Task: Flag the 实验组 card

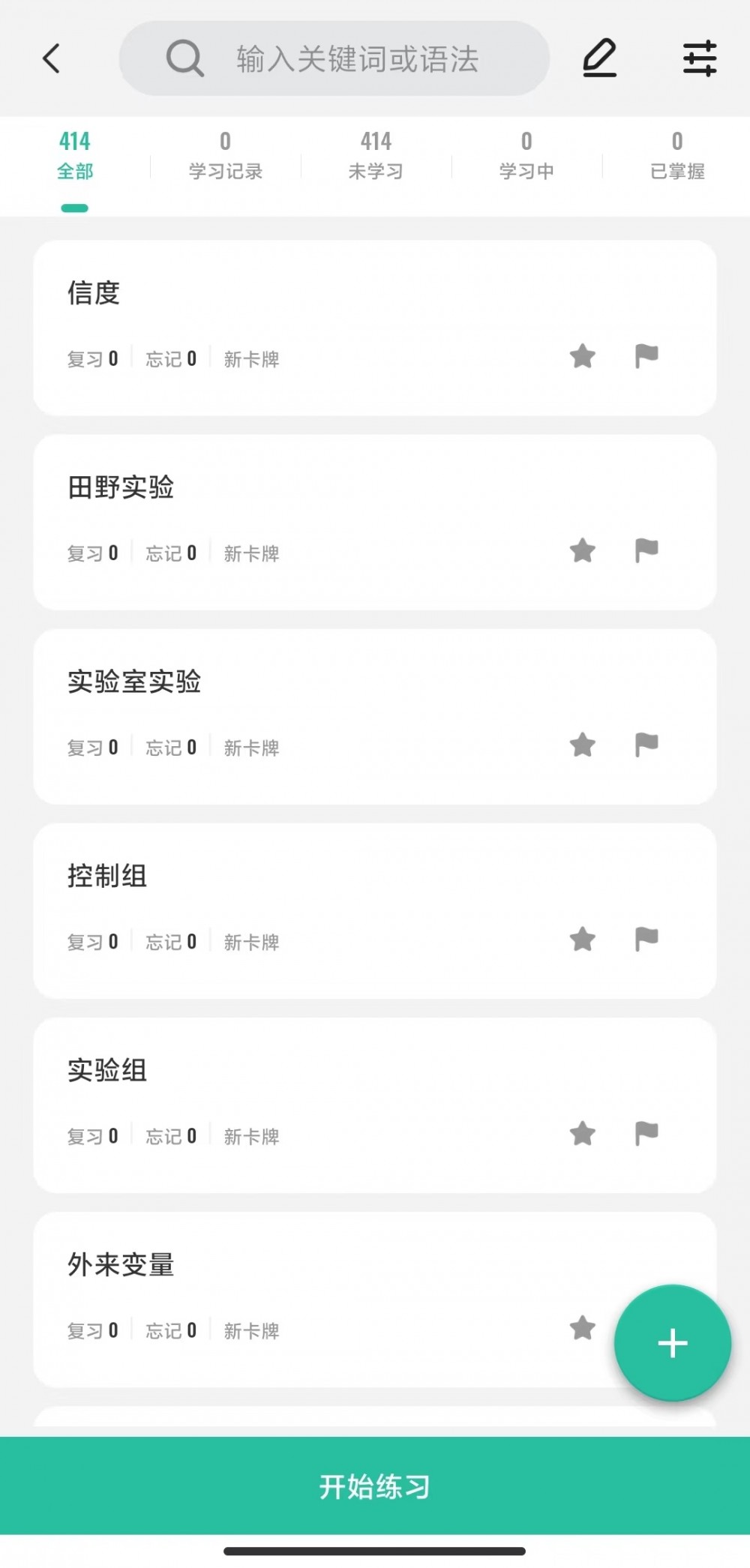Action: click(x=646, y=1133)
